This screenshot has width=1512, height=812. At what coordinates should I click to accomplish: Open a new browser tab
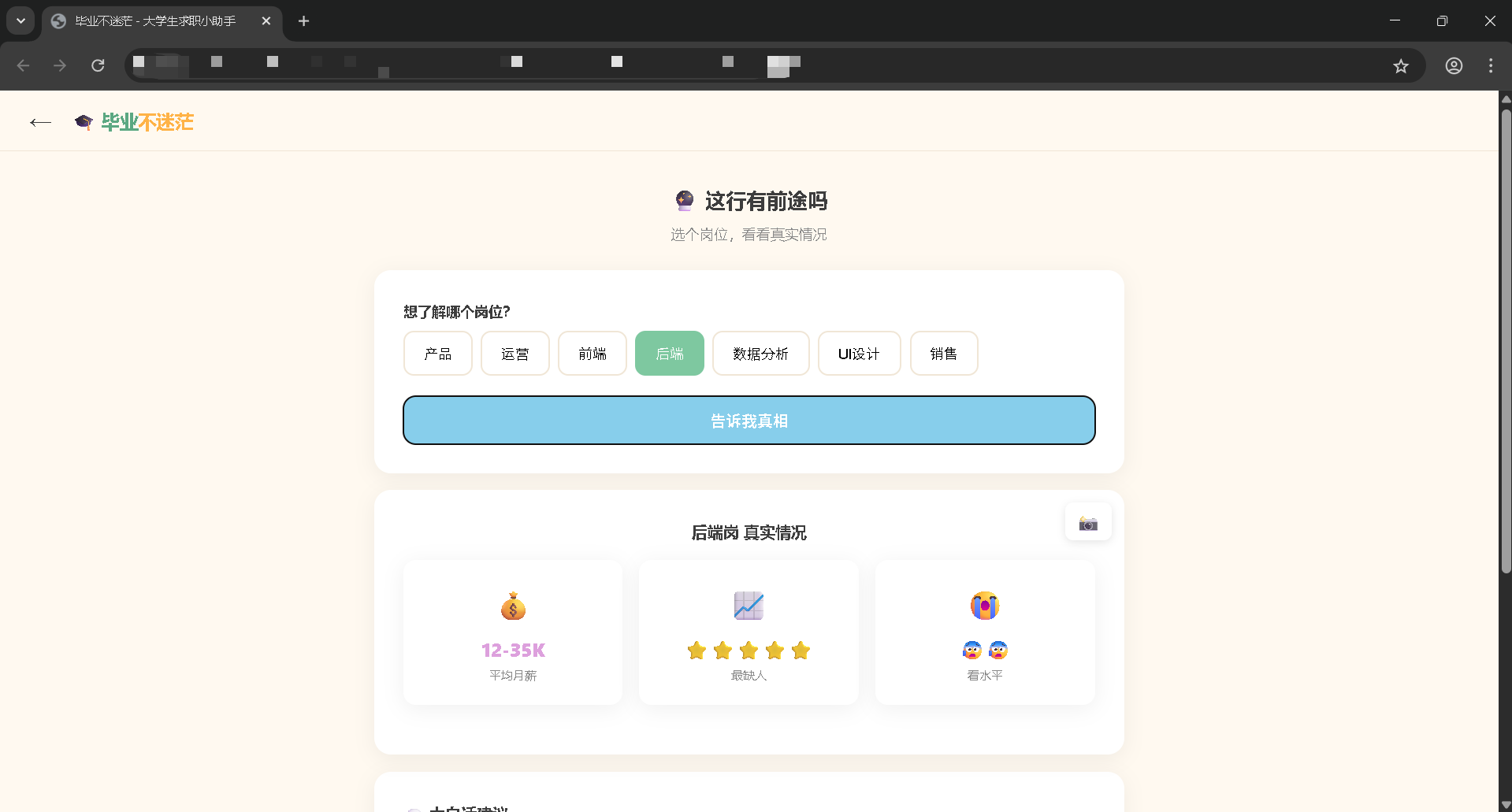[x=303, y=21]
